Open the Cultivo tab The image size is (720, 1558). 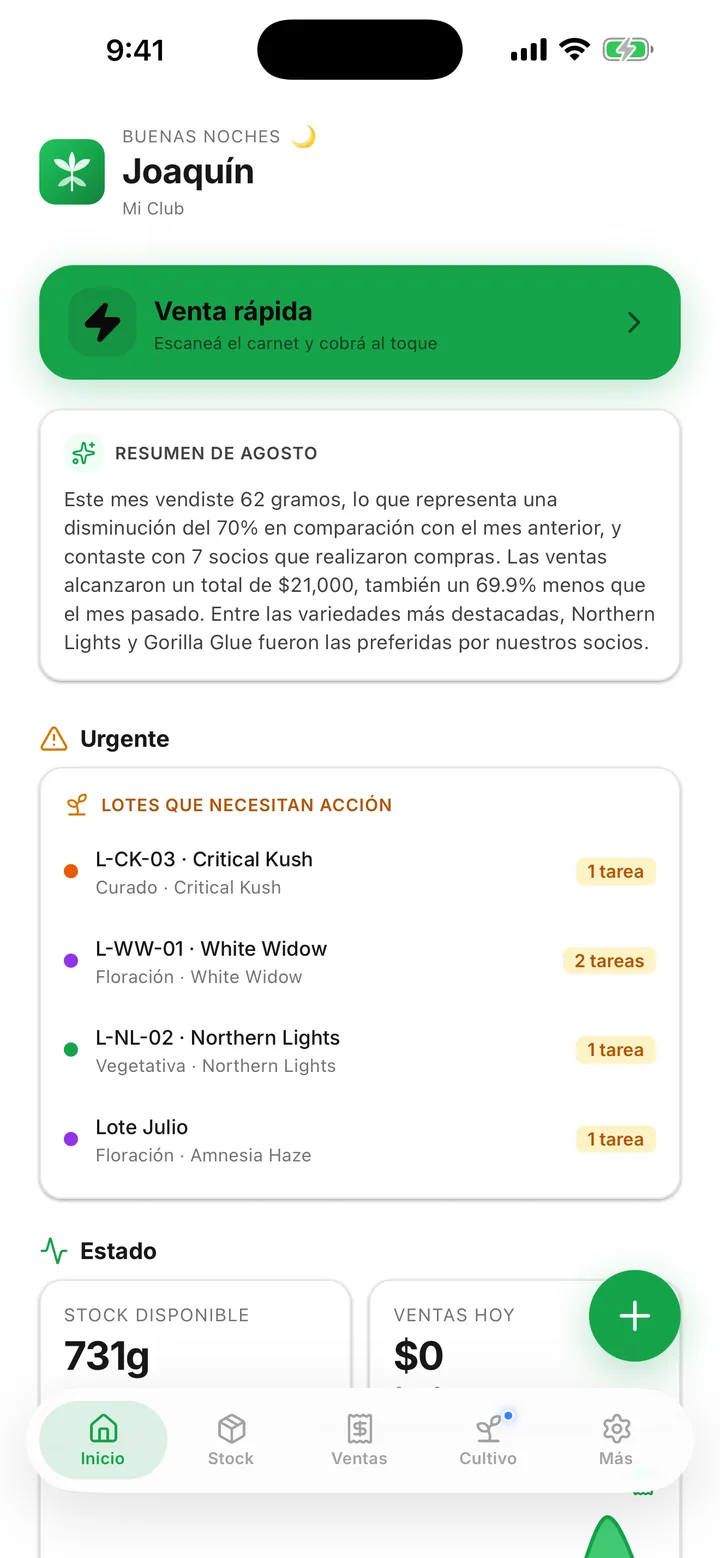point(488,1441)
